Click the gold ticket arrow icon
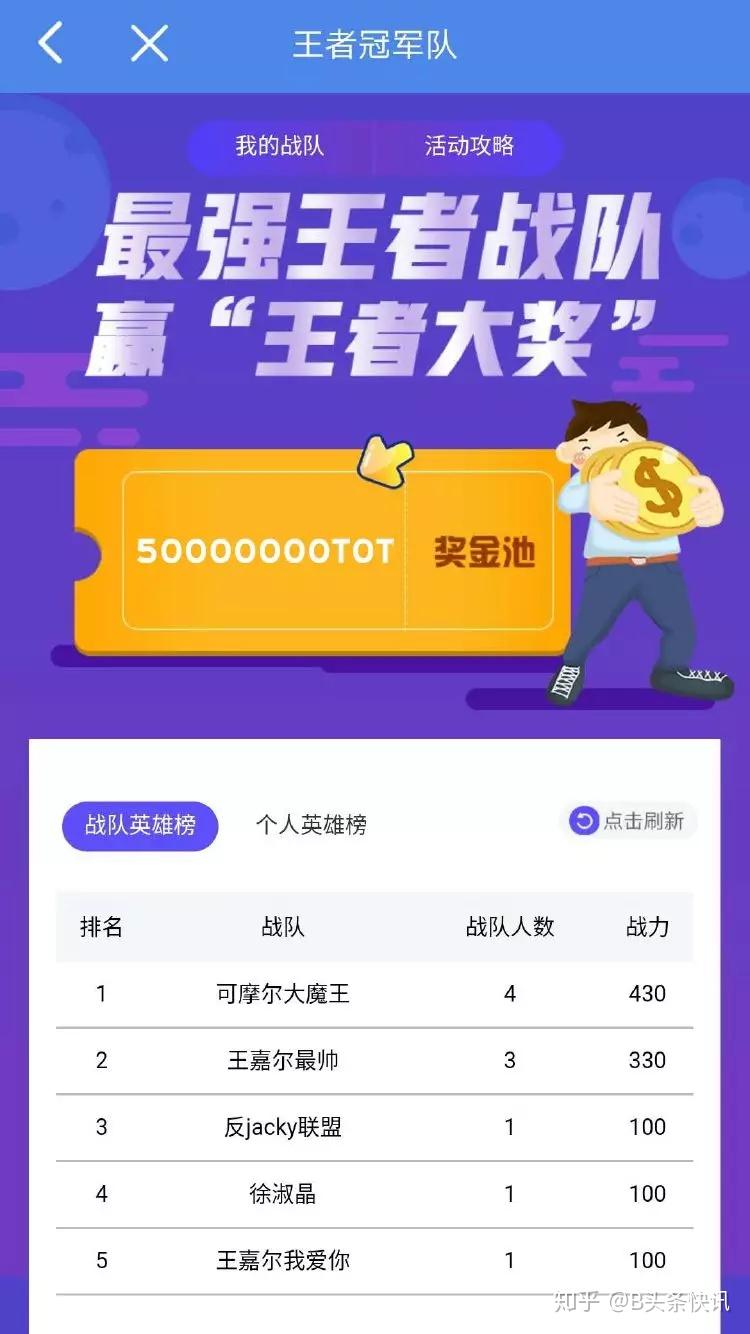This screenshot has height=1334, width=750. coord(385,462)
